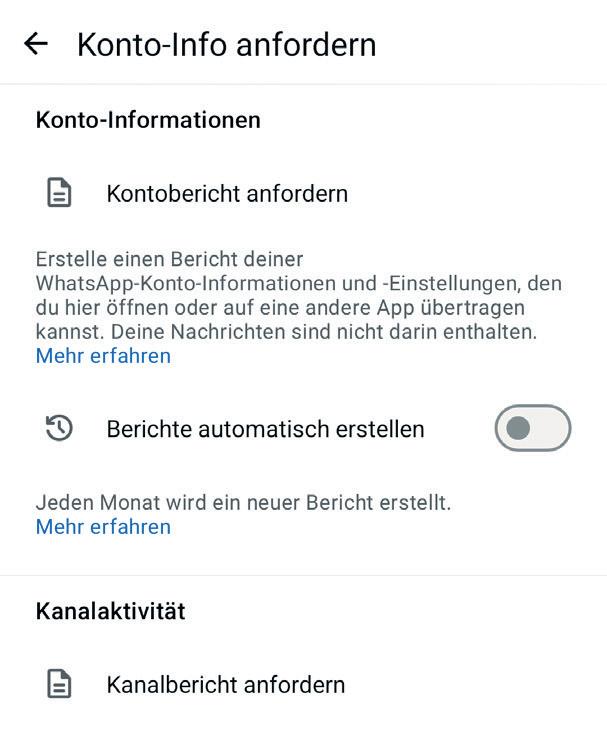The width and height of the screenshot is (607, 737).
Task: Open Kontobericht anfordern
Action: click(x=227, y=193)
